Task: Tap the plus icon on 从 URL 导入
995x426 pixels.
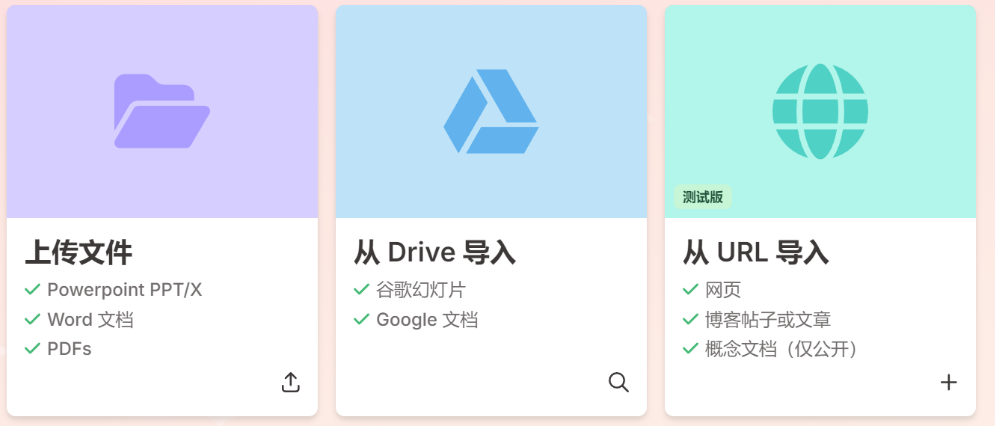Action: (948, 382)
